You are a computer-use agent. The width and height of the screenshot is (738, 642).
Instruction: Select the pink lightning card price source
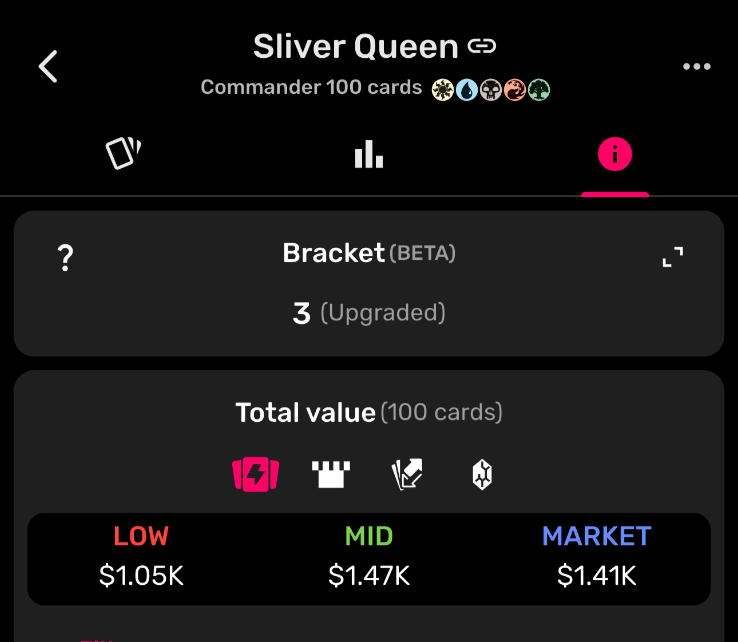(x=255, y=475)
